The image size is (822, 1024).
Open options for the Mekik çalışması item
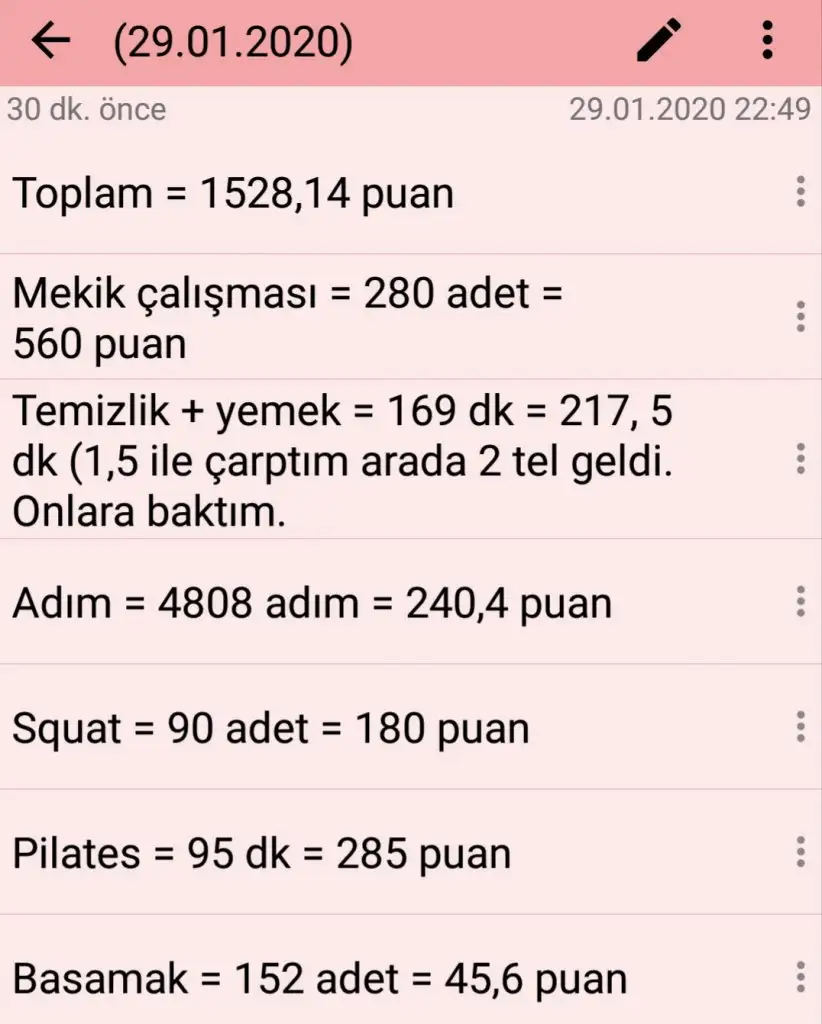(800, 316)
